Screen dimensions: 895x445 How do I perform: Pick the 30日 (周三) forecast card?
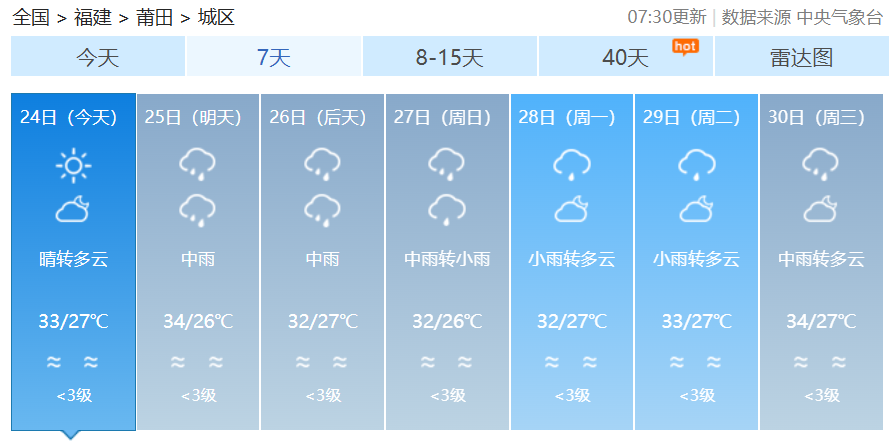821,262
